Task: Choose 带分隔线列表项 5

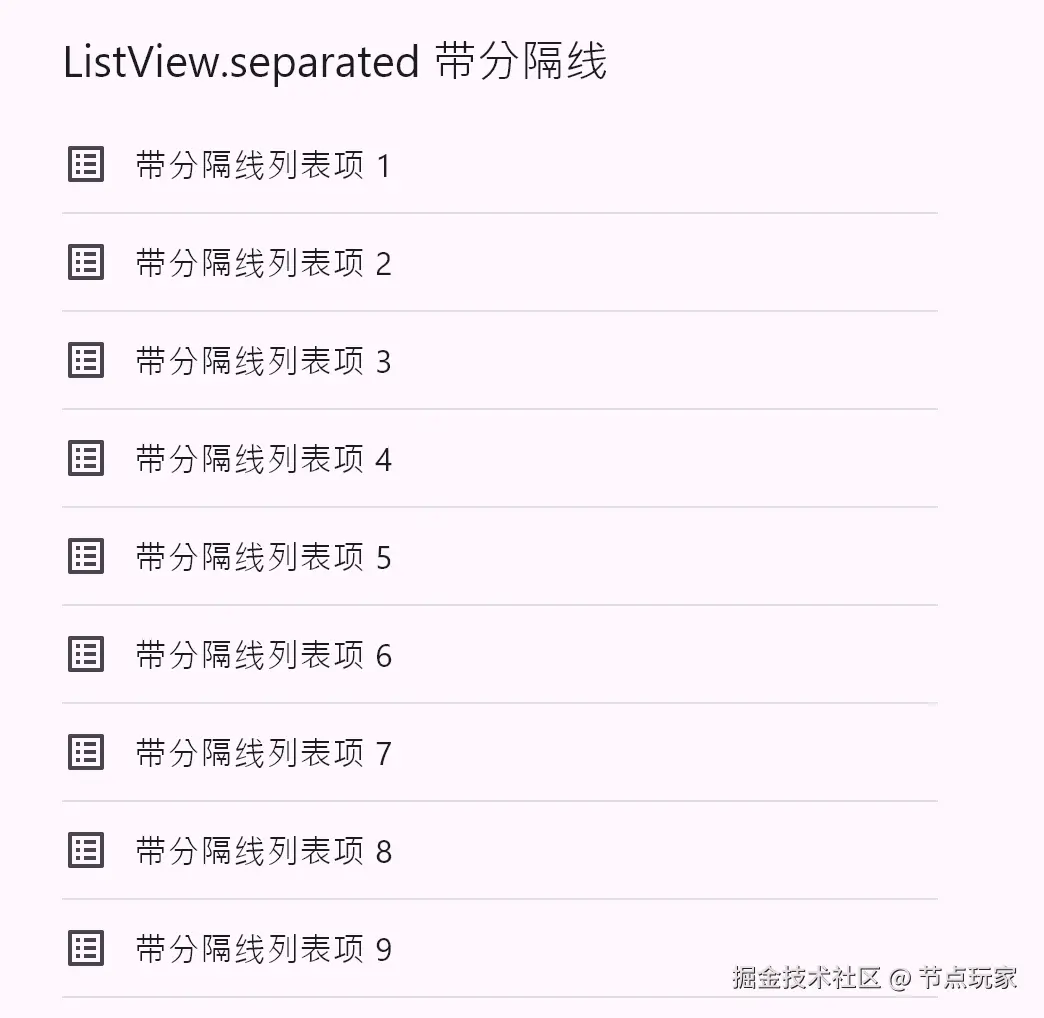Action: (x=263, y=557)
